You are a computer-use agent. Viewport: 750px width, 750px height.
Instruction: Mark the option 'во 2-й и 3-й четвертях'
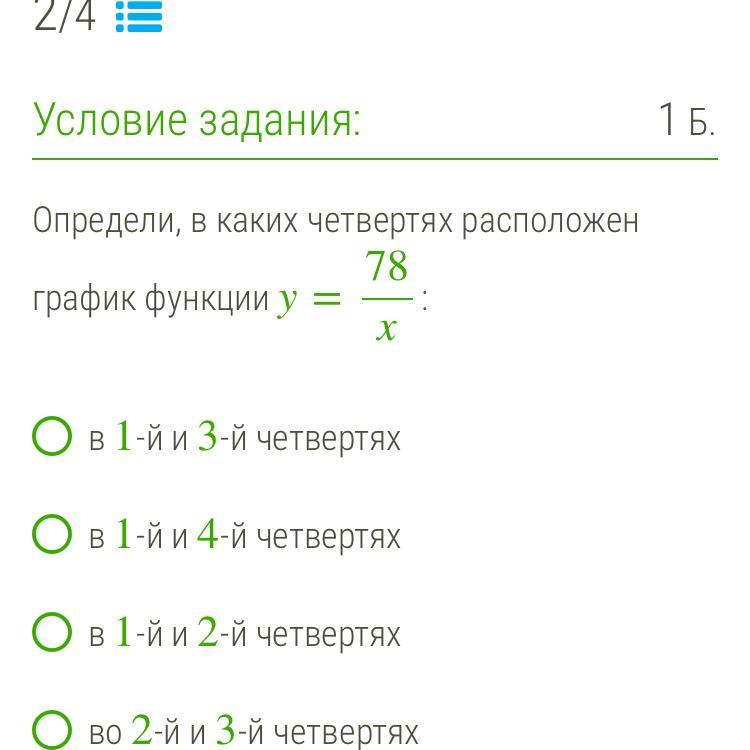(52, 730)
